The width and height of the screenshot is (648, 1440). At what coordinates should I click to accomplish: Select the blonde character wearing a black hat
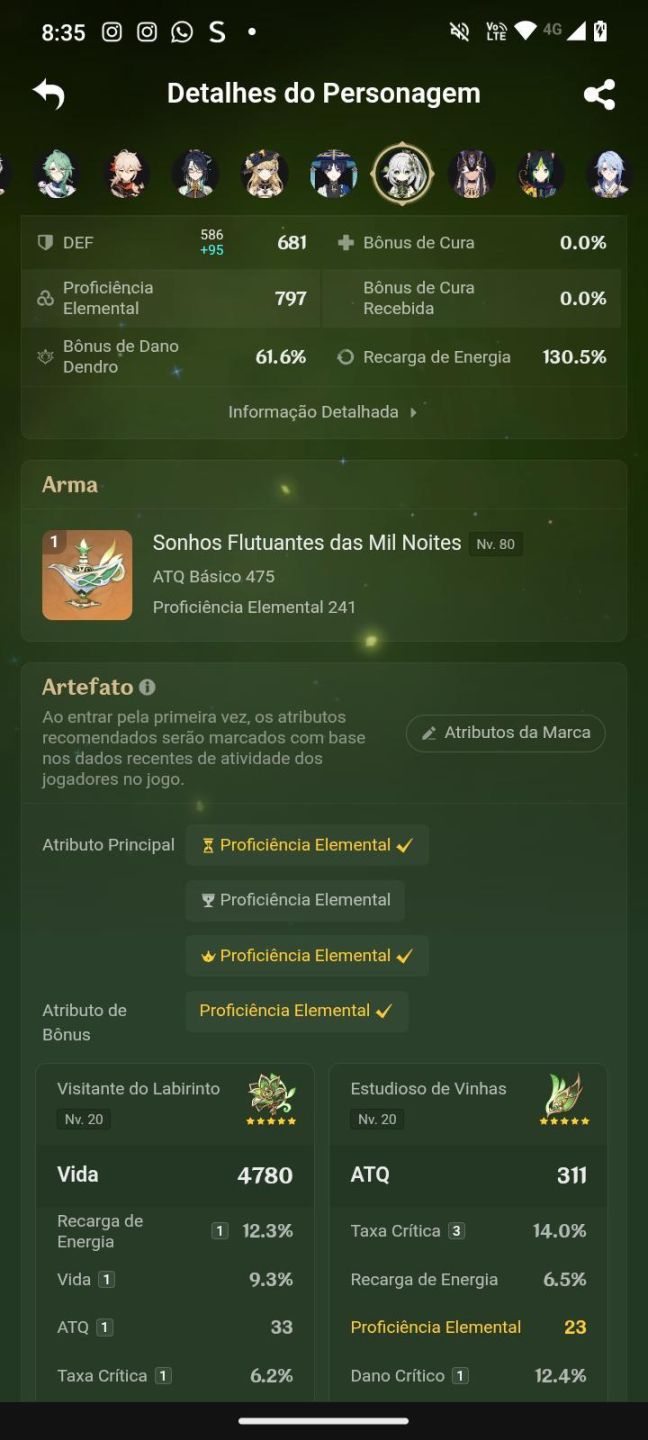(x=265, y=175)
